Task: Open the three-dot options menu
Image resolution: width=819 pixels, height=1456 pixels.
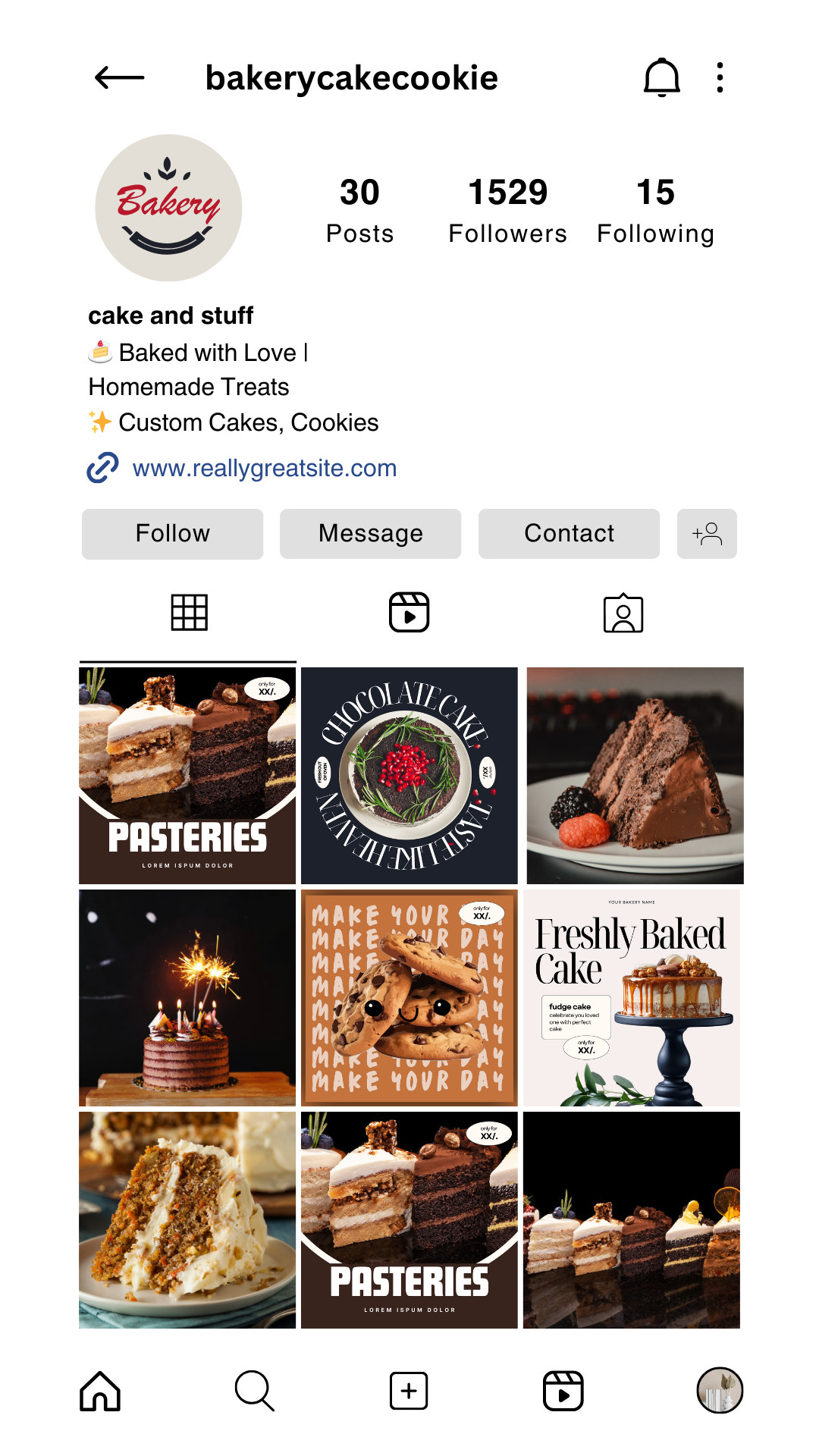Action: [719, 77]
